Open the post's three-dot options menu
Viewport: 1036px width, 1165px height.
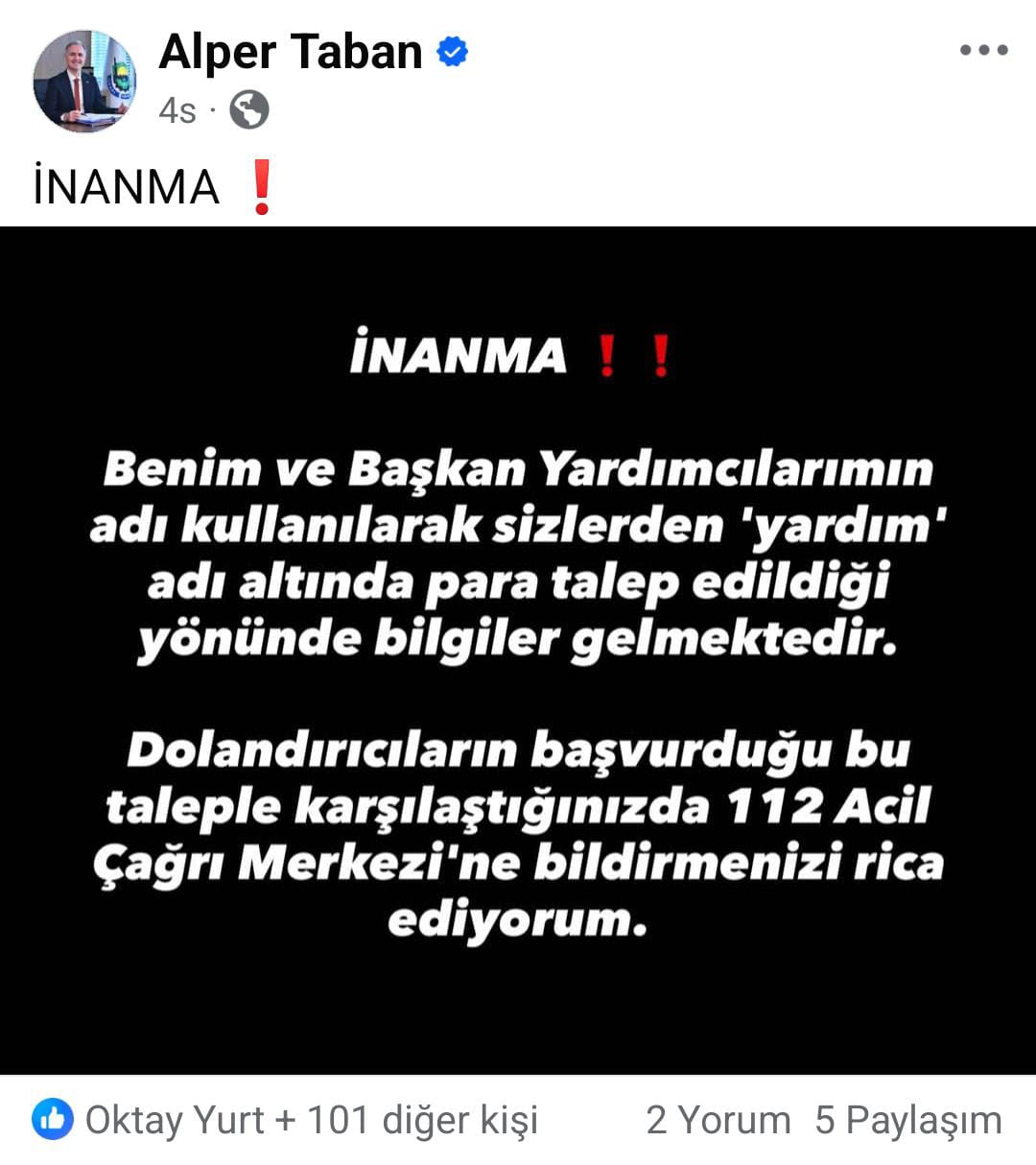(983, 51)
